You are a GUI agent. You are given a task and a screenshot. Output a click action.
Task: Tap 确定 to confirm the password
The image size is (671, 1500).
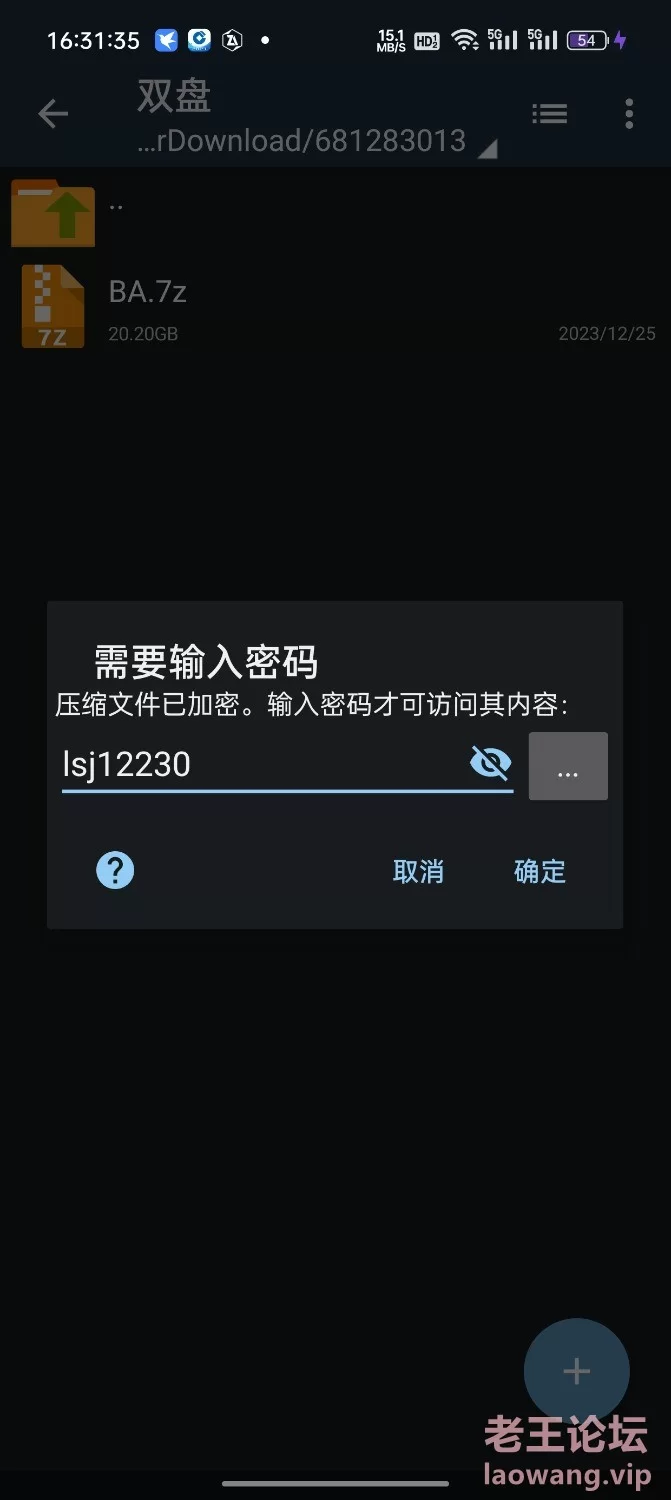pyautogui.click(x=539, y=871)
